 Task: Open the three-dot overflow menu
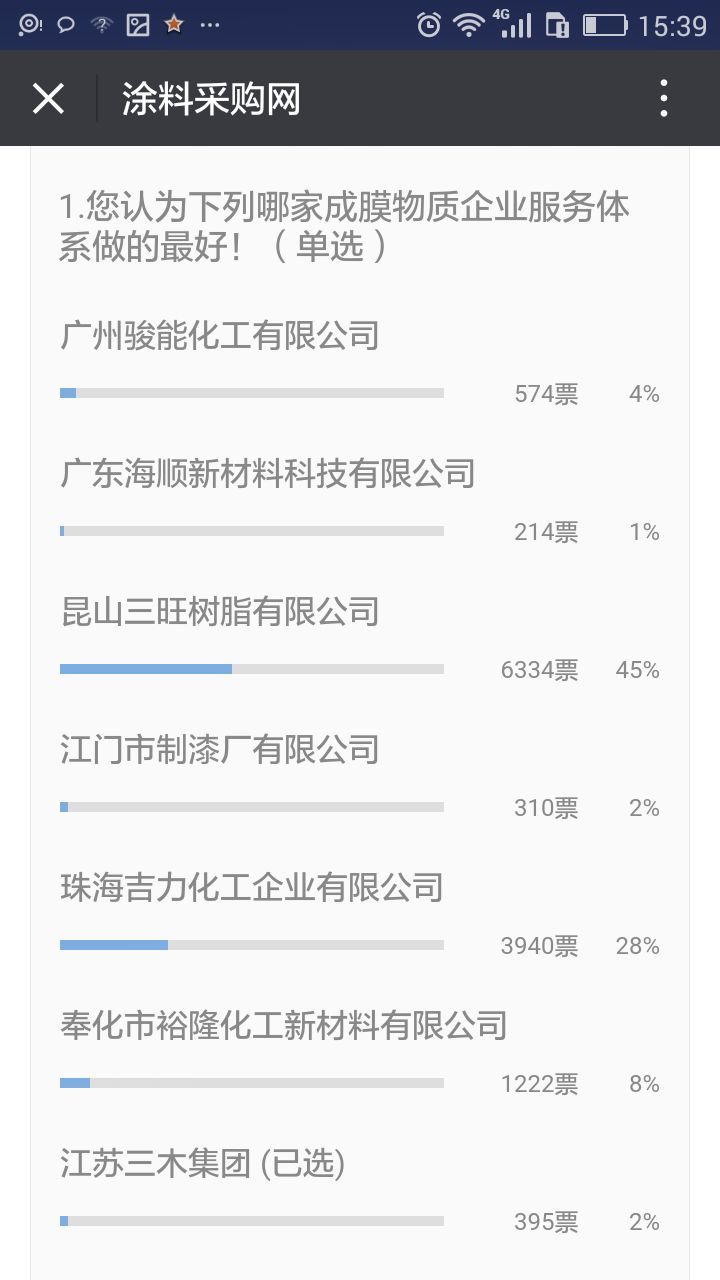point(663,99)
